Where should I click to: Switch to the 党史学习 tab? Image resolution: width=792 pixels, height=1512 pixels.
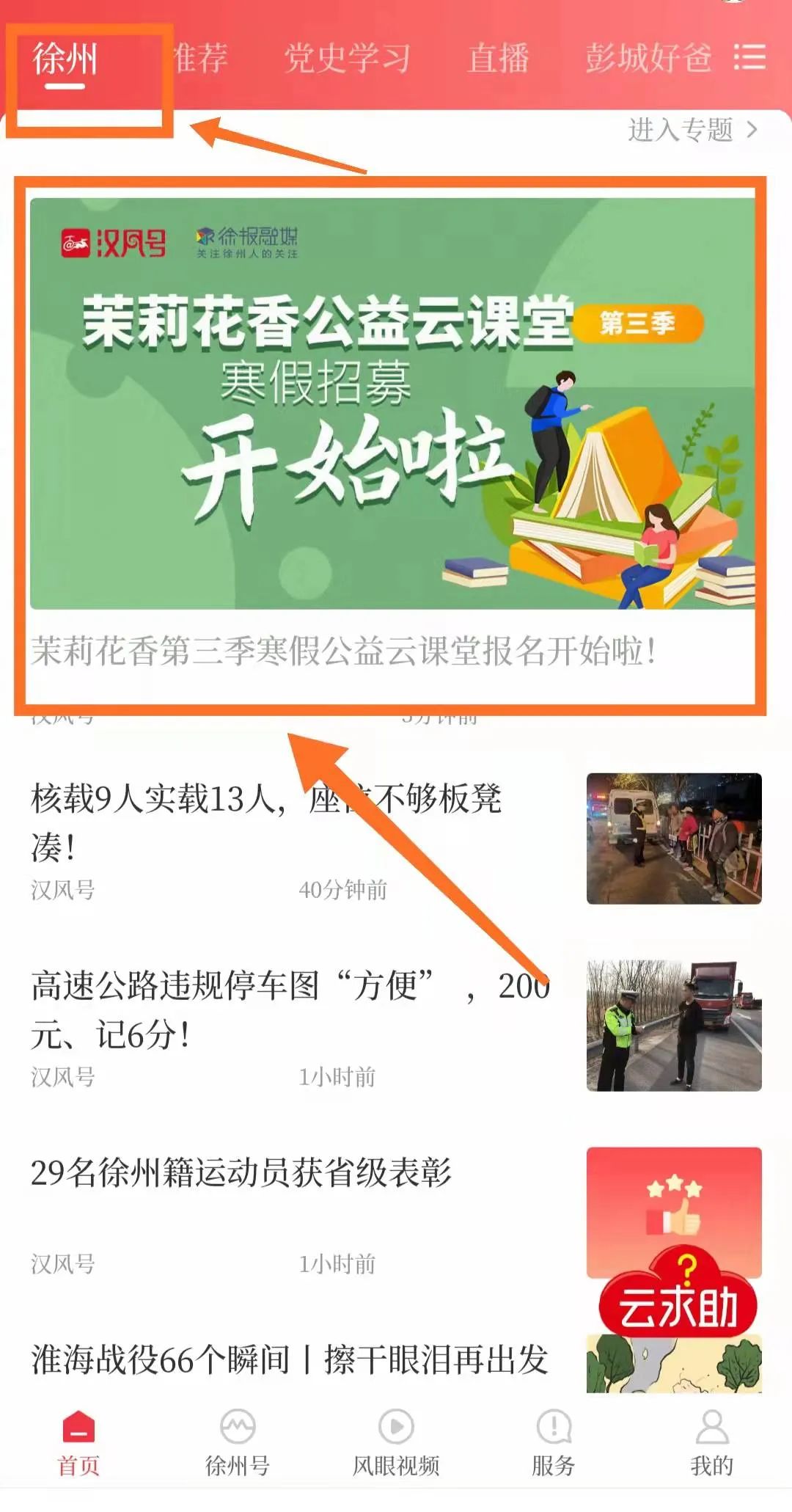pos(347,59)
